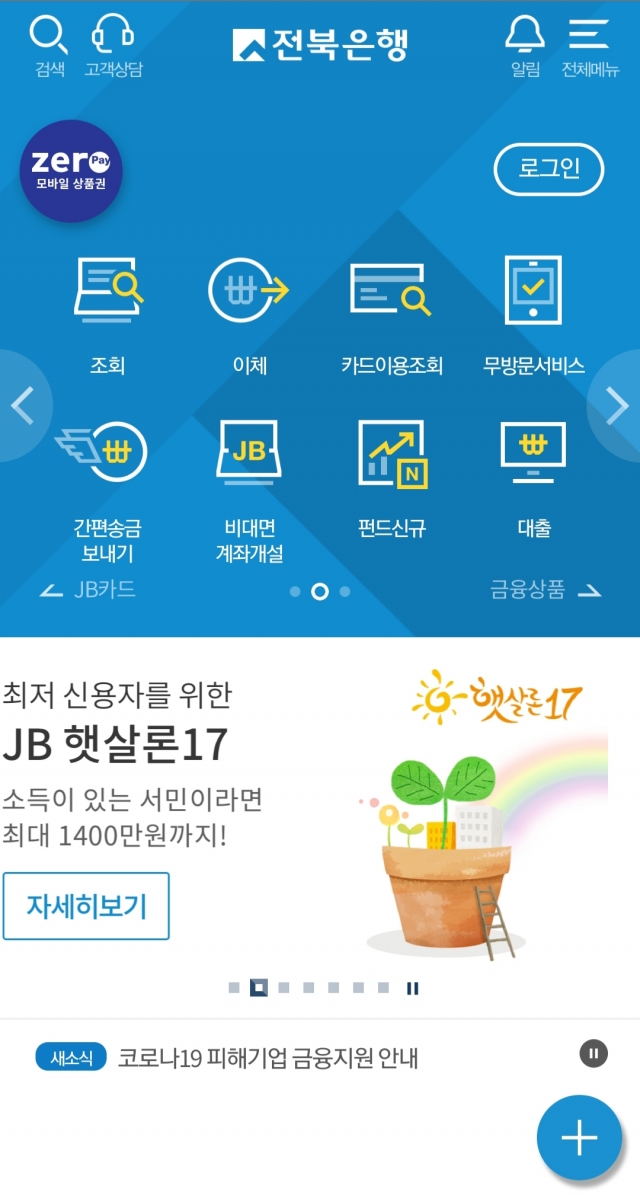Tap 자세히보기 for JB 햇살론17
640x1195 pixels.
coord(86,906)
